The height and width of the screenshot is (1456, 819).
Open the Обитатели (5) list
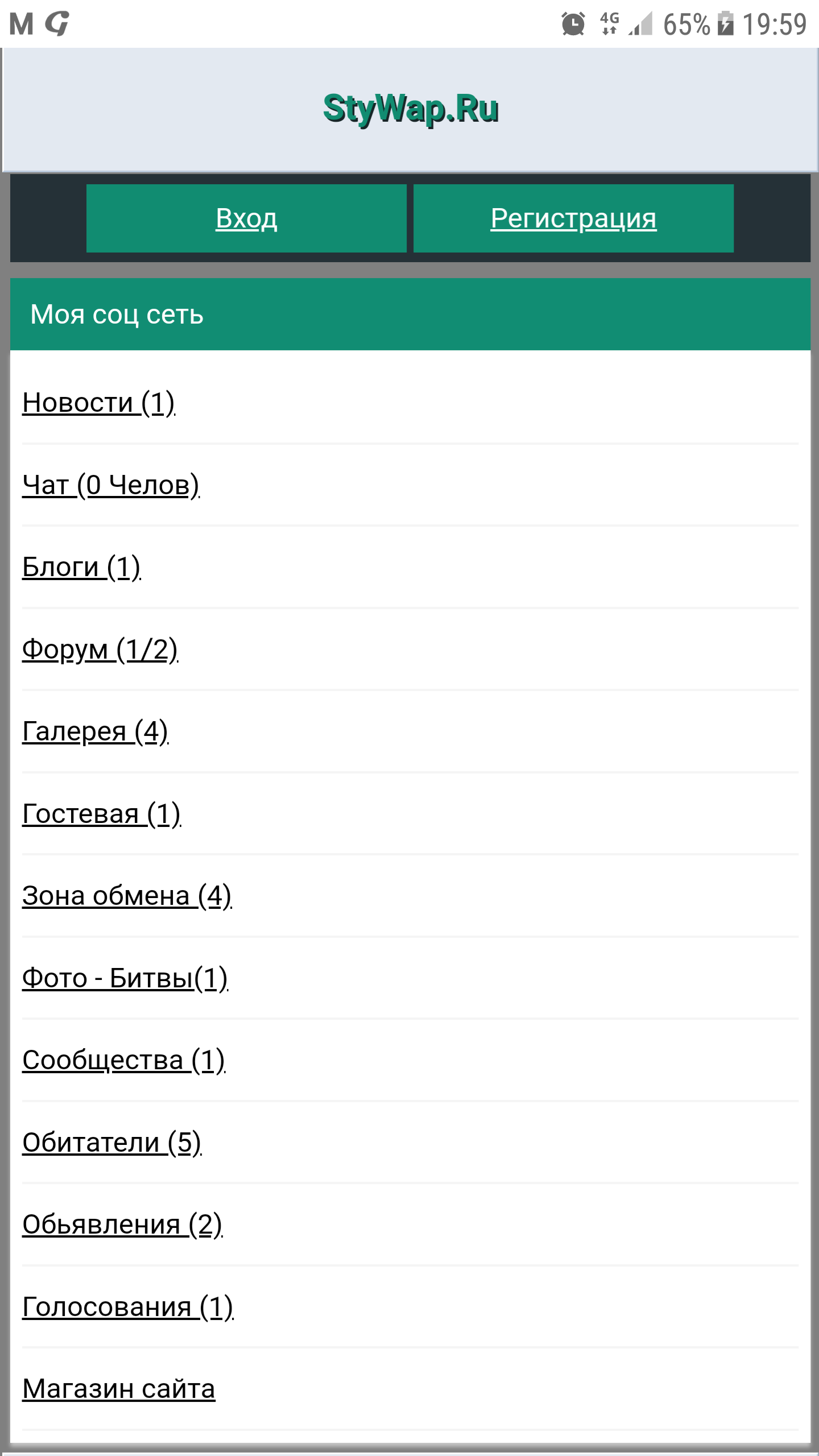point(112,1143)
